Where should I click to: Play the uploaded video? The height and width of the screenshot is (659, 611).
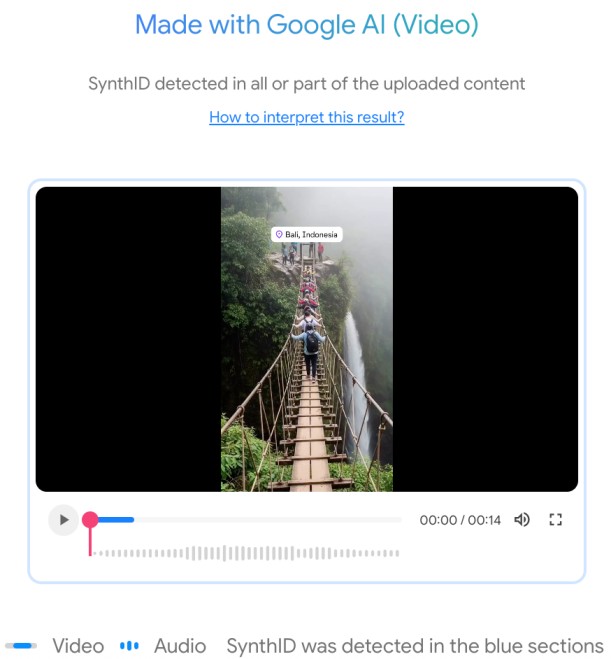(x=64, y=520)
